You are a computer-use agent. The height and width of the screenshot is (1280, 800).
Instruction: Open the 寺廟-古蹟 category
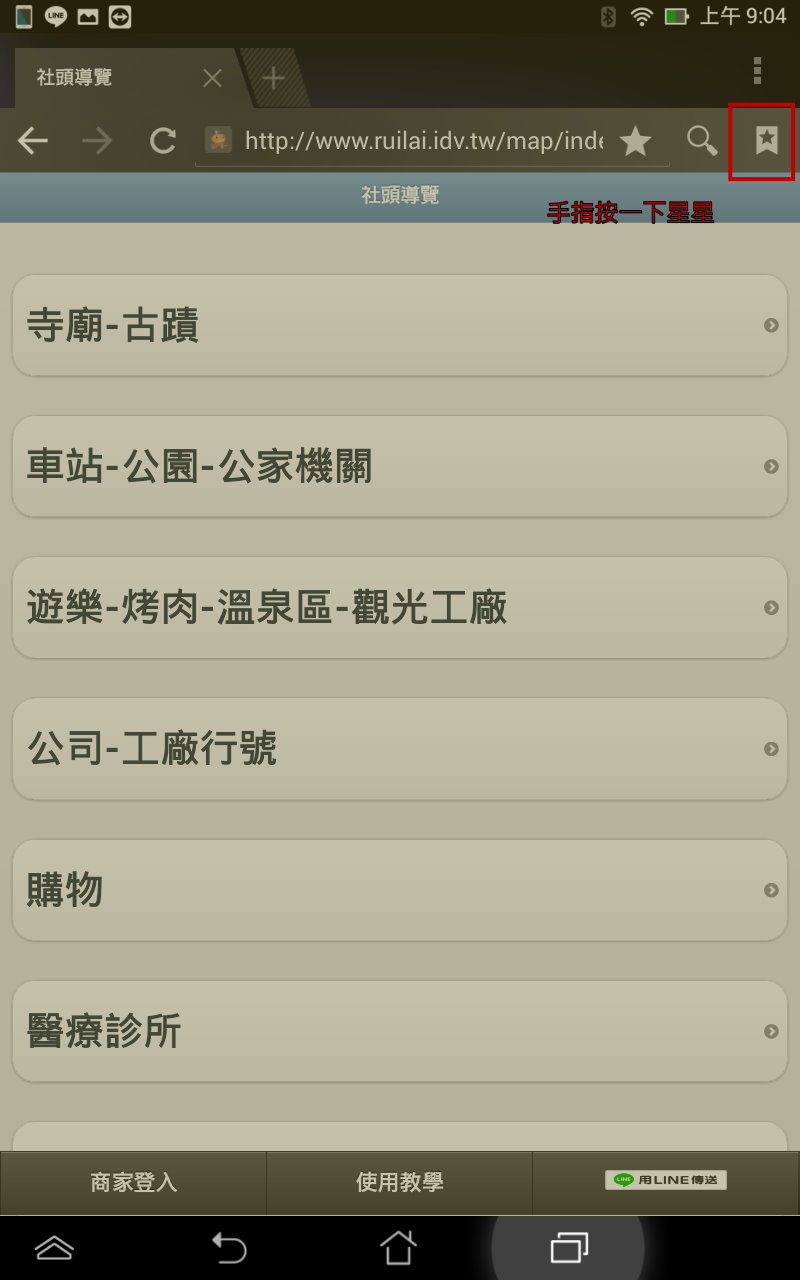[x=400, y=325]
